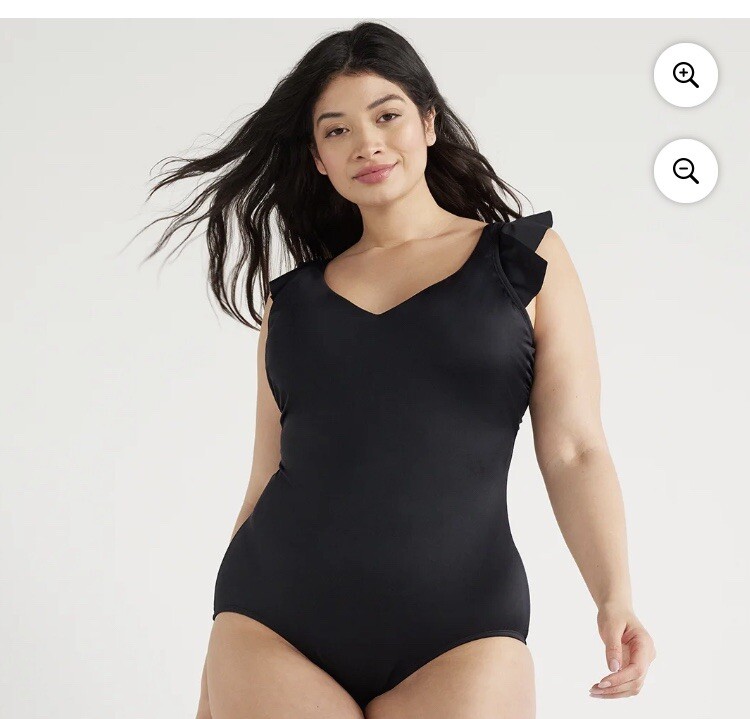The width and height of the screenshot is (750, 719).
Task: Zoom in on the product image
Action: click(686, 75)
